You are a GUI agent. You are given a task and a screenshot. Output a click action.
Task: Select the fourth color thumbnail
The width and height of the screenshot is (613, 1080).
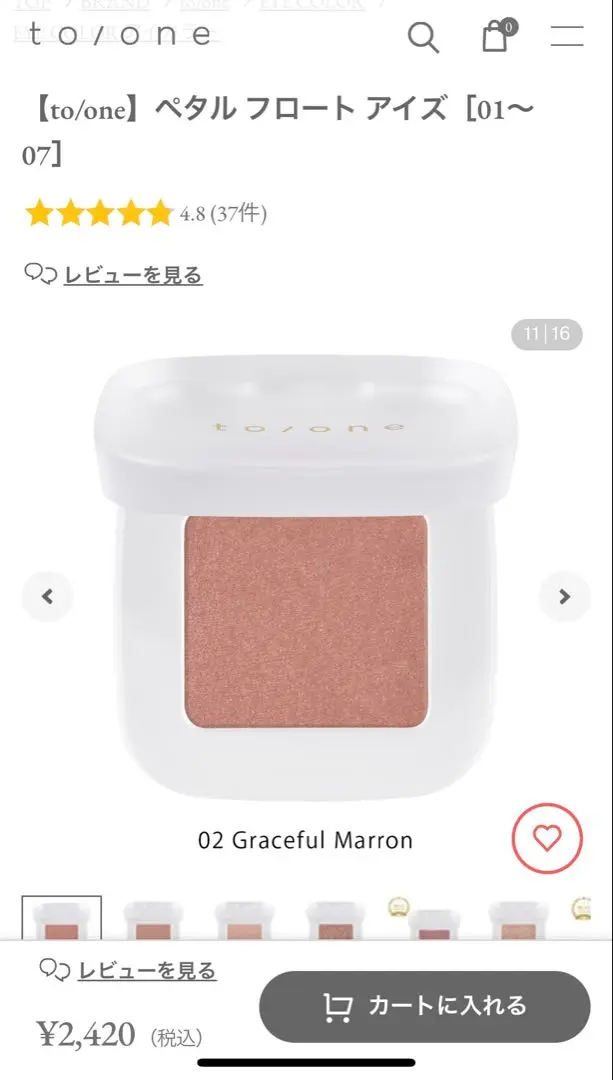pos(335,920)
